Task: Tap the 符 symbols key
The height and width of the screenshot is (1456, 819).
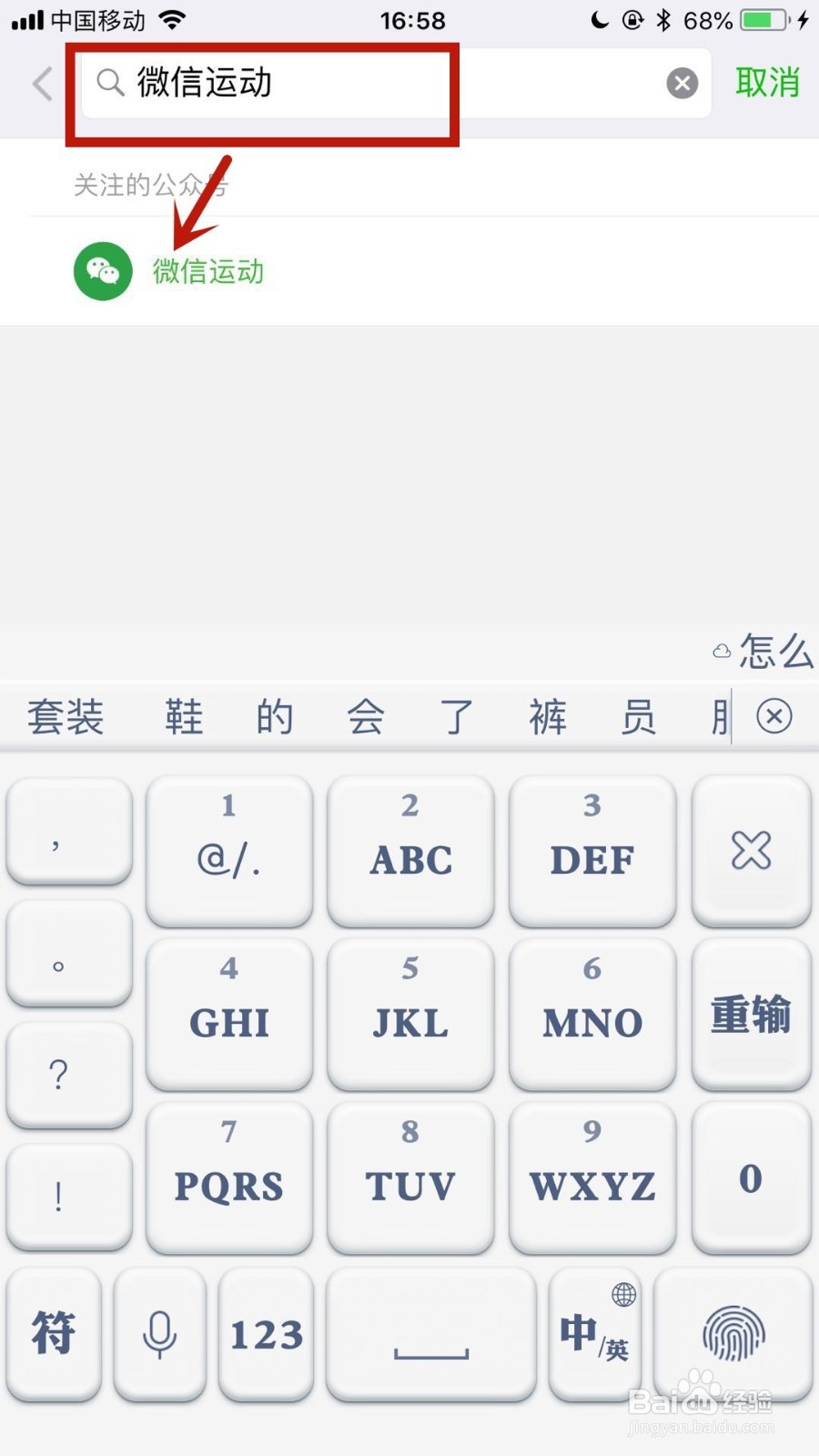Action: [53, 1333]
